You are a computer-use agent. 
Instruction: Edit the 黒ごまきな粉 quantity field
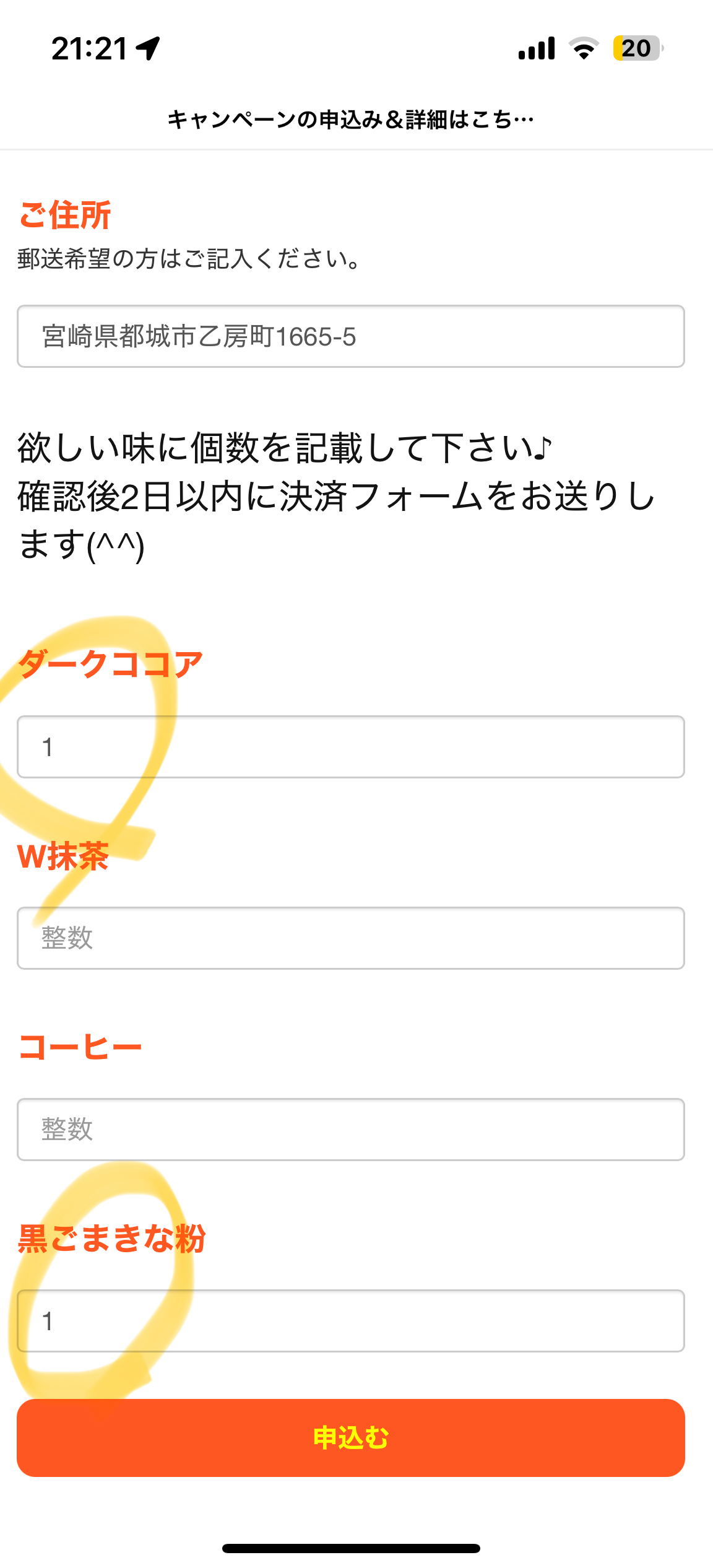pos(350,1321)
